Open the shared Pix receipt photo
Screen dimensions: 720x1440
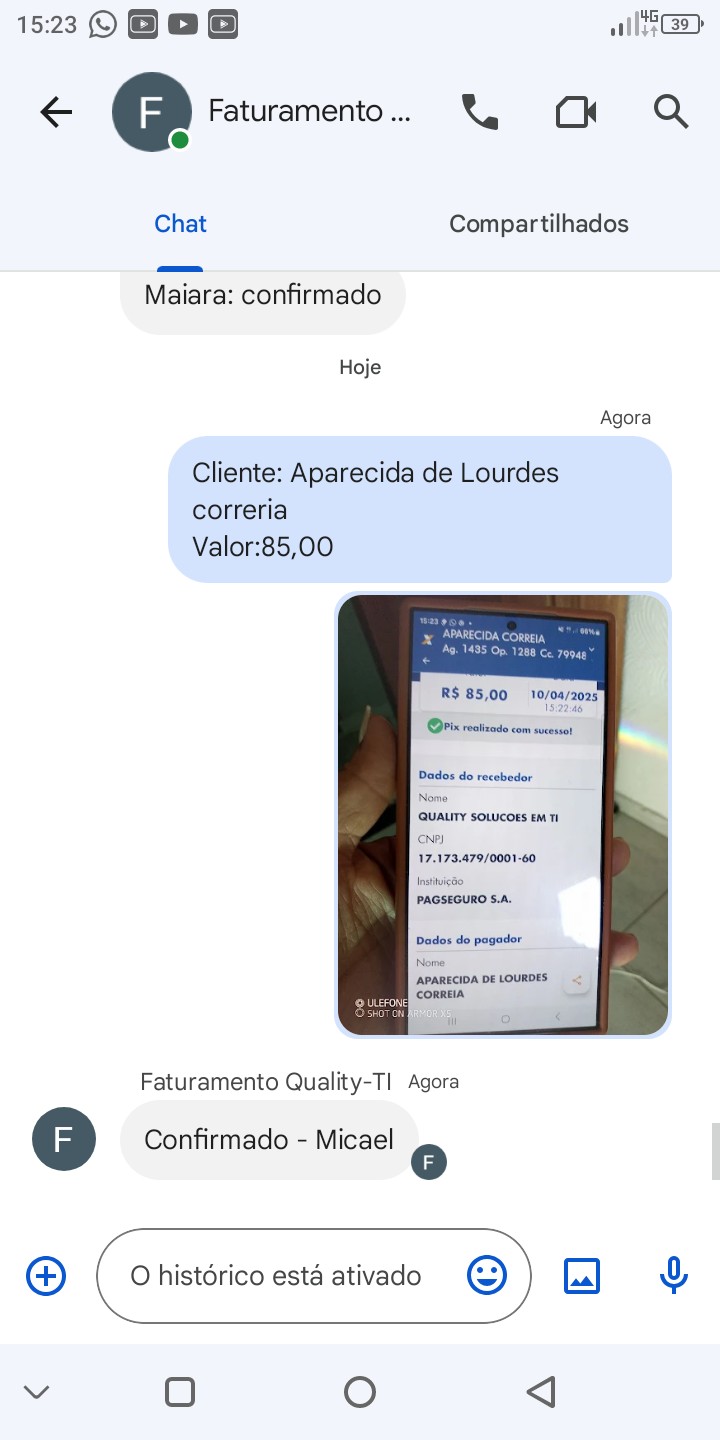pyautogui.click(x=503, y=815)
